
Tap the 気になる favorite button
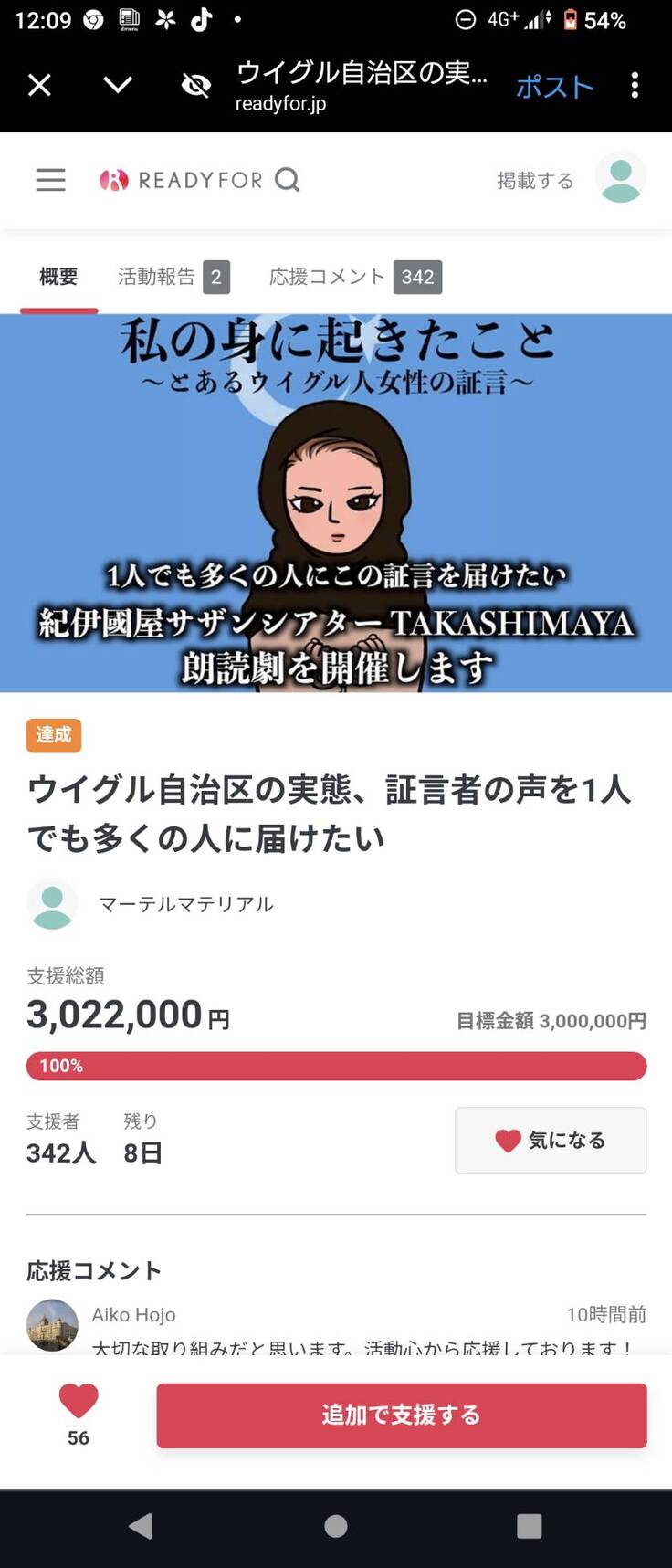pyautogui.click(x=551, y=1141)
